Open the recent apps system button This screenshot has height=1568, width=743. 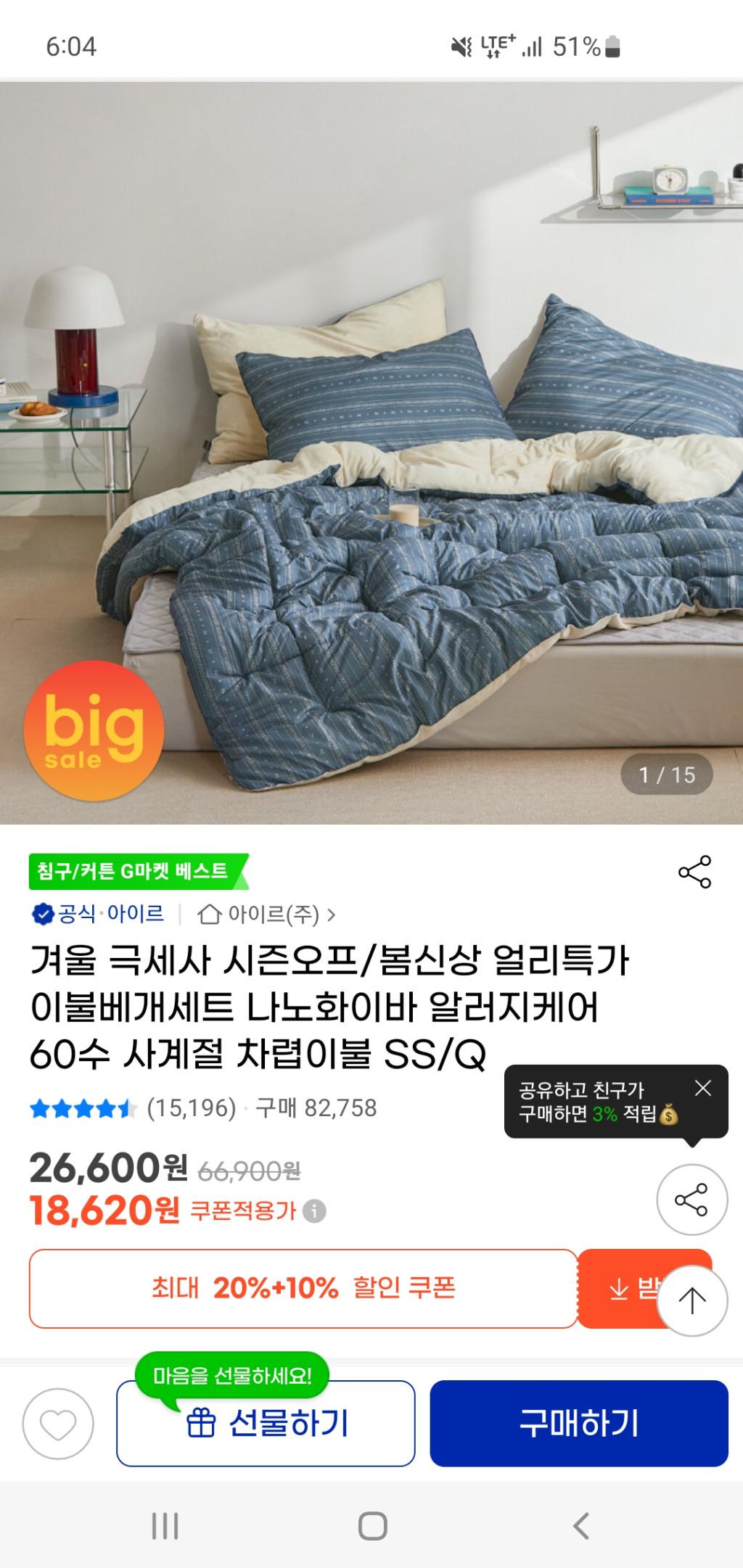(165, 1526)
